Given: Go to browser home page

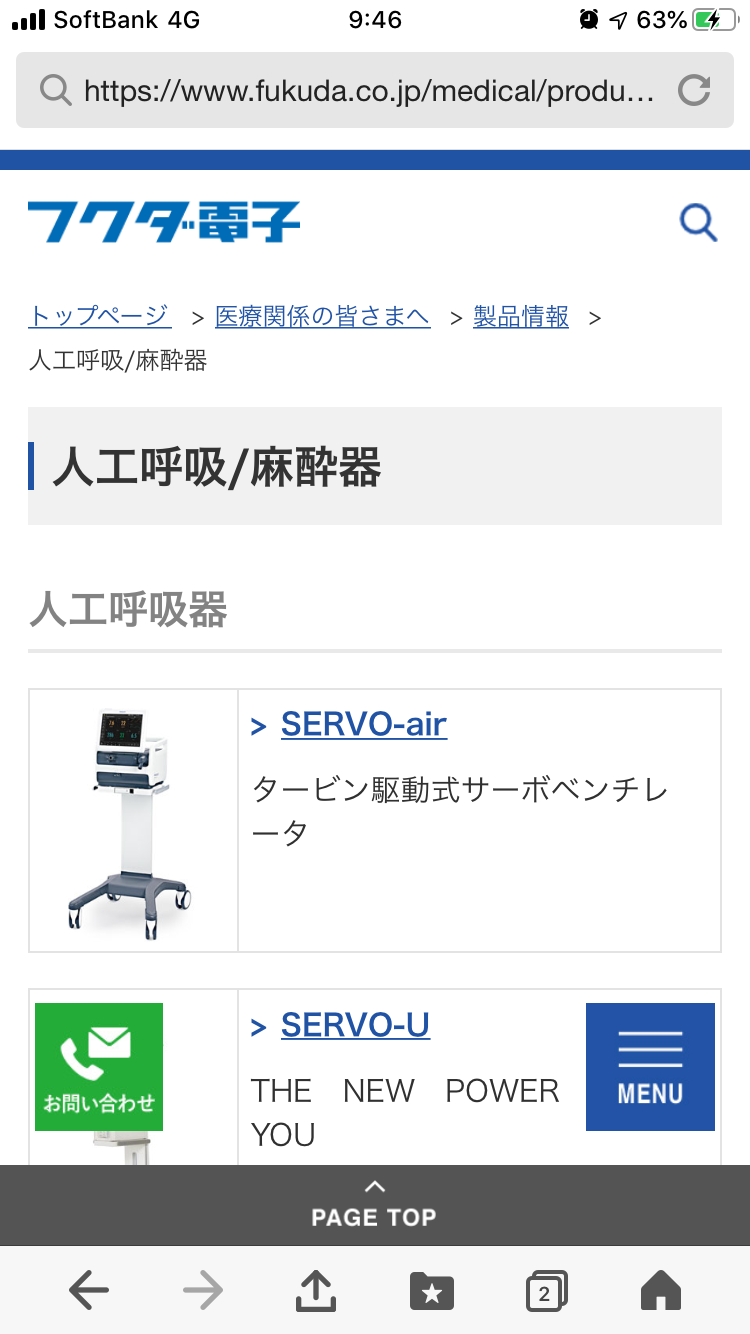Looking at the screenshot, I should [660, 1291].
